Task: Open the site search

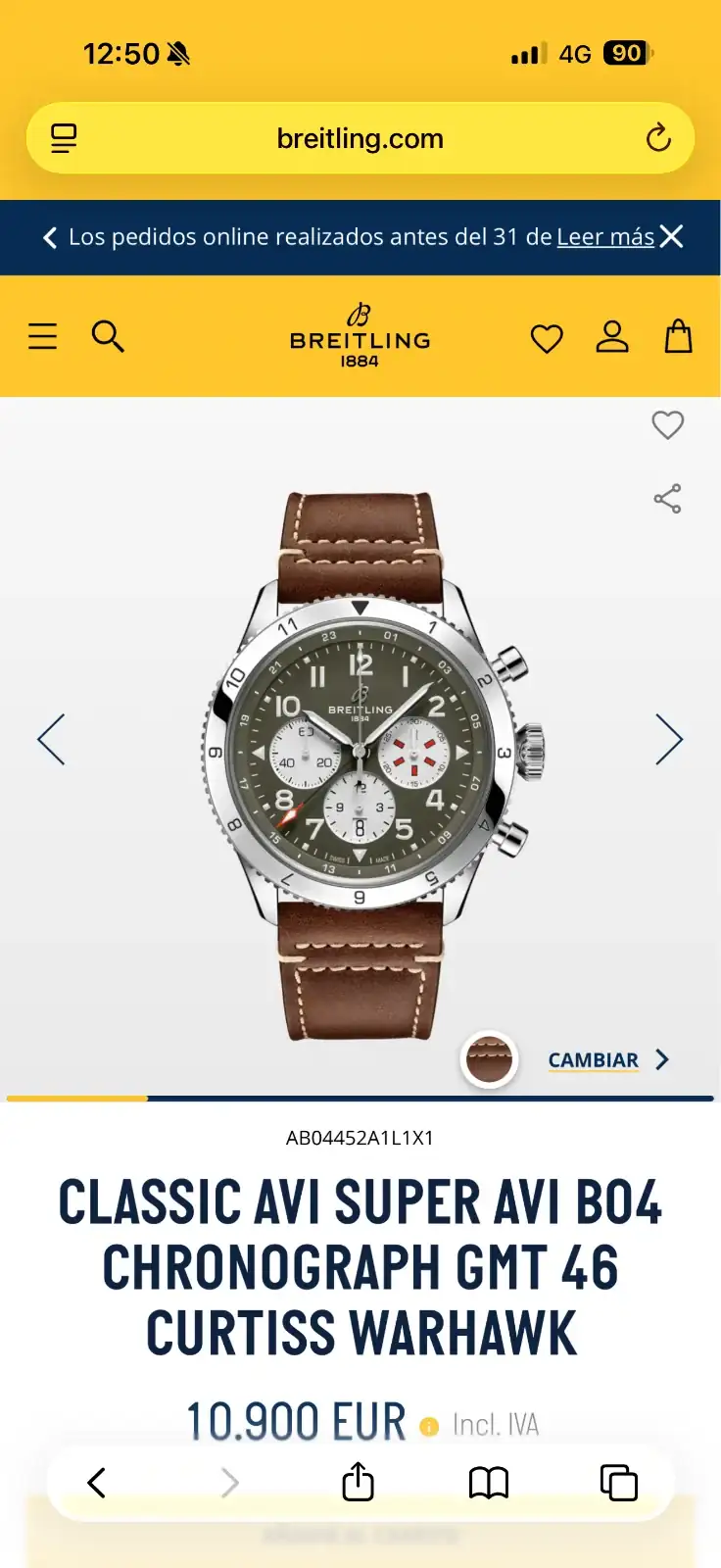Action: (x=108, y=336)
